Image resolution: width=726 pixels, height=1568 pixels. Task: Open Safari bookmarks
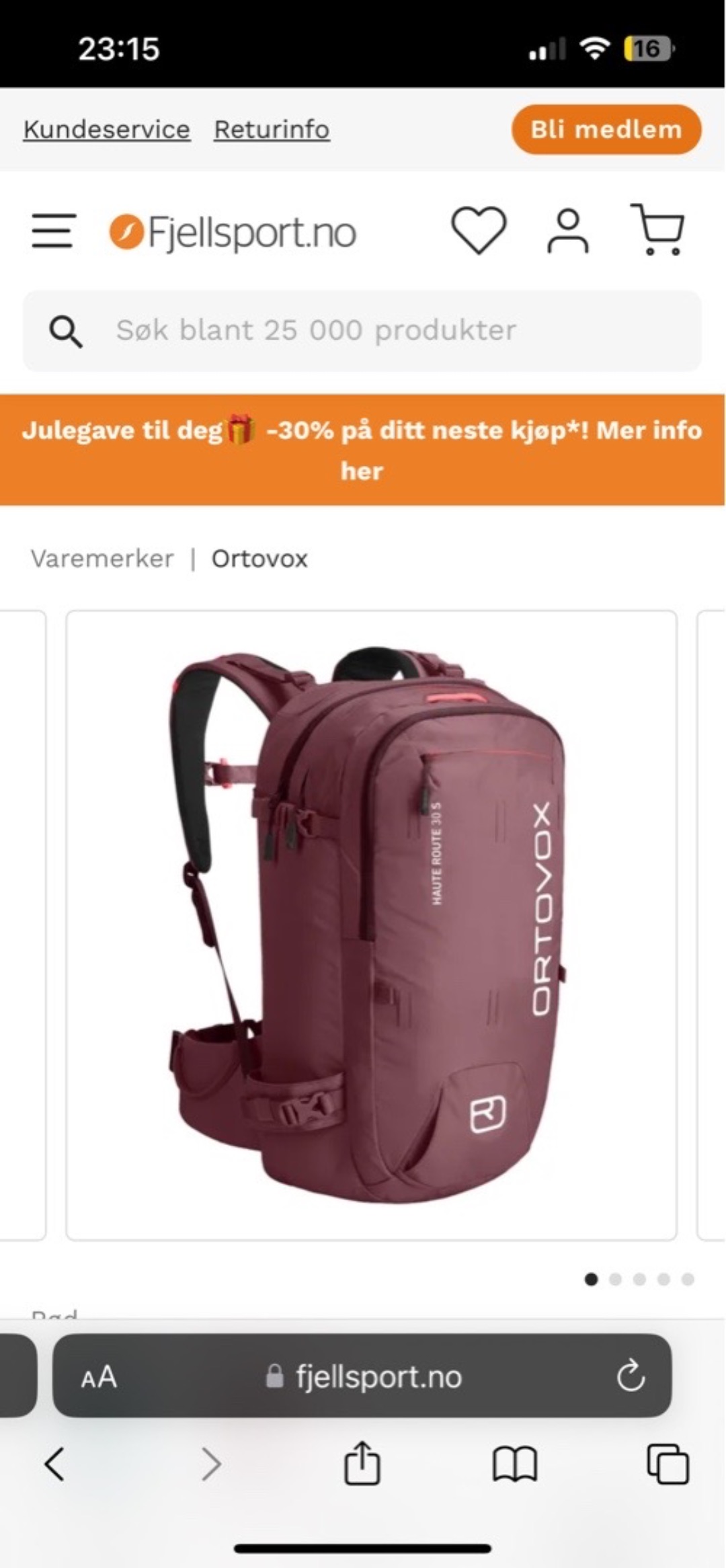(x=515, y=1464)
